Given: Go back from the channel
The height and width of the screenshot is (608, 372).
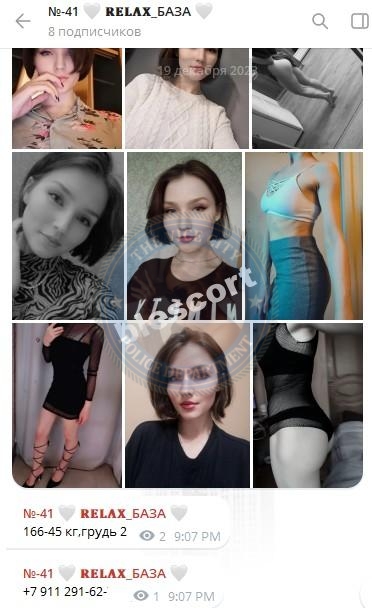Looking at the screenshot, I should pyautogui.click(x=22, y=21).
